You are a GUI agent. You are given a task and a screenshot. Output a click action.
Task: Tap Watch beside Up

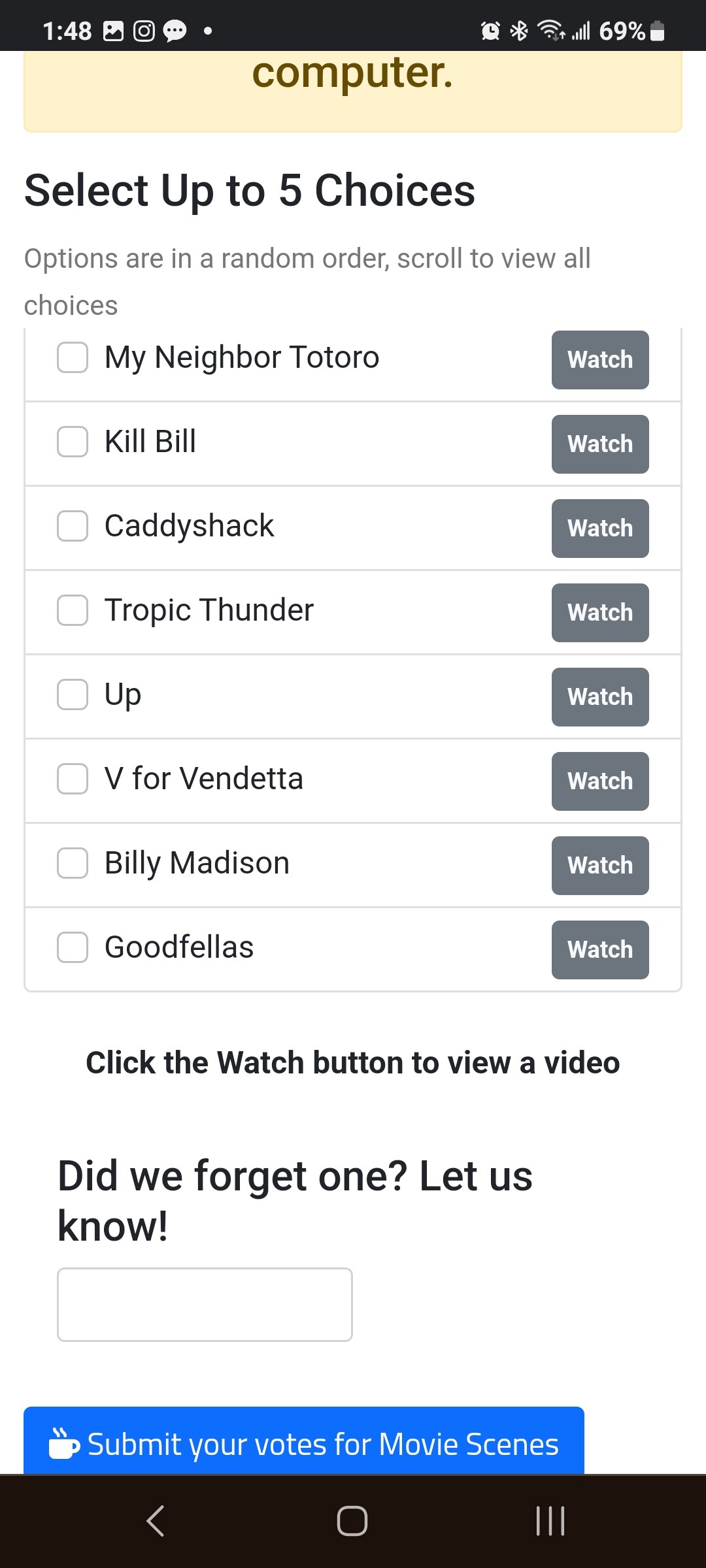coord(600,697)
